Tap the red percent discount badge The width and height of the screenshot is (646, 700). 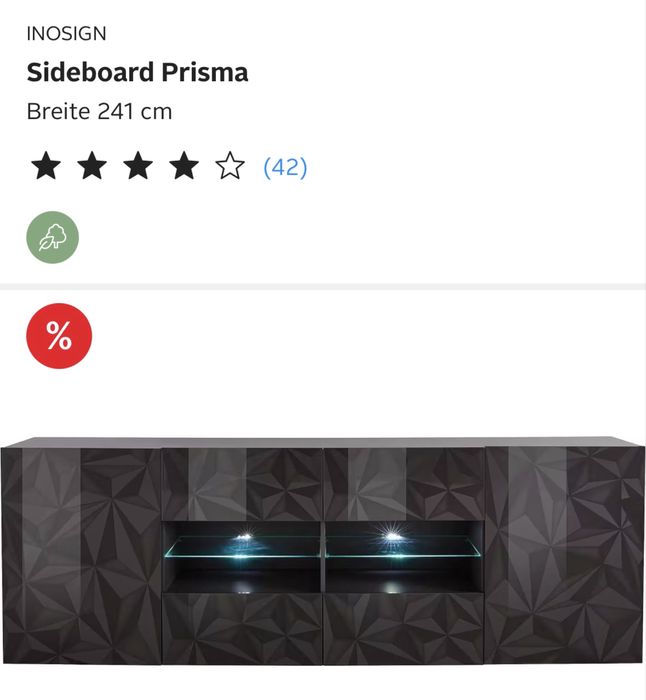click(59, 336)
